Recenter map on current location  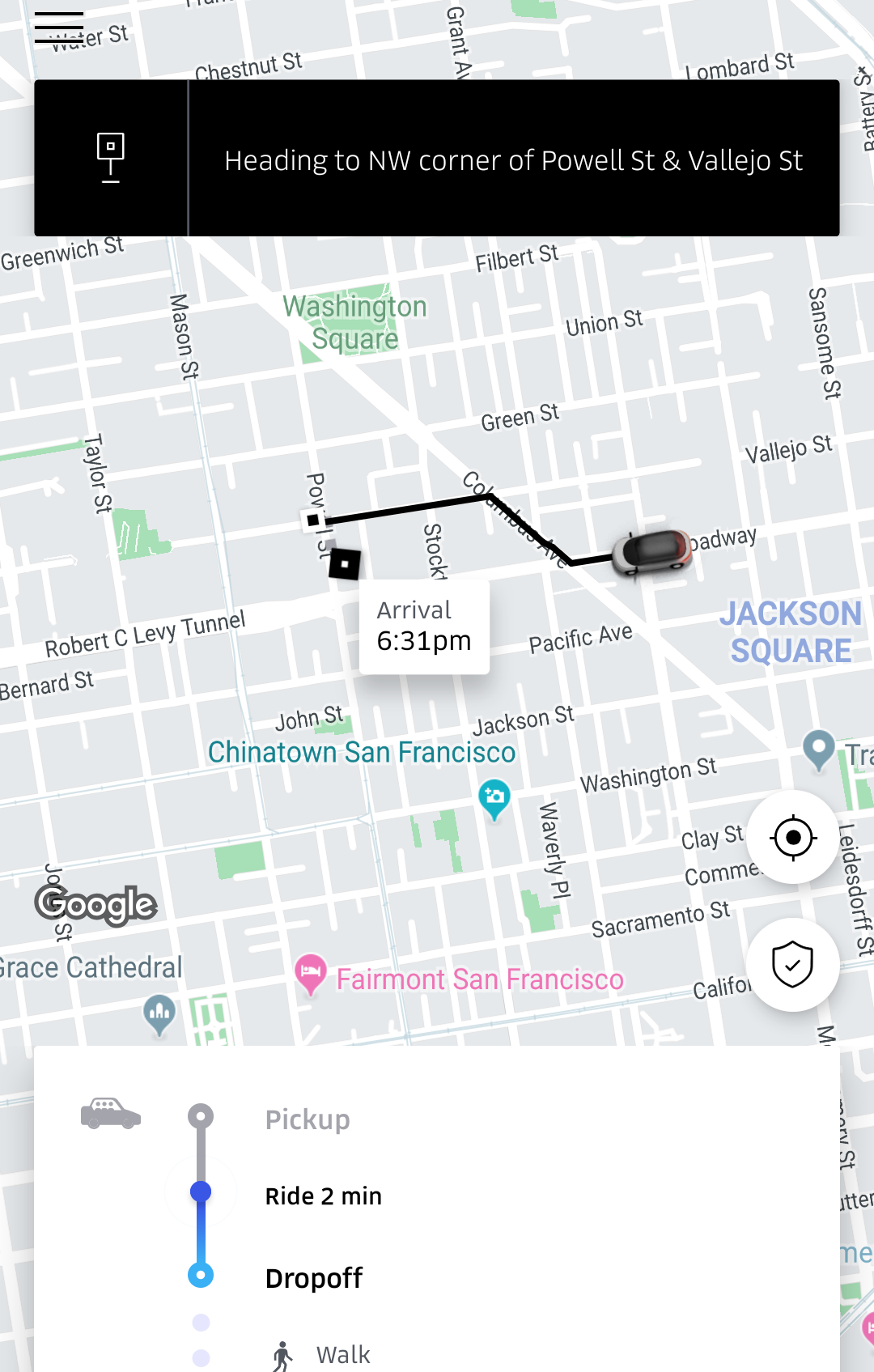(x=793, y=837)
